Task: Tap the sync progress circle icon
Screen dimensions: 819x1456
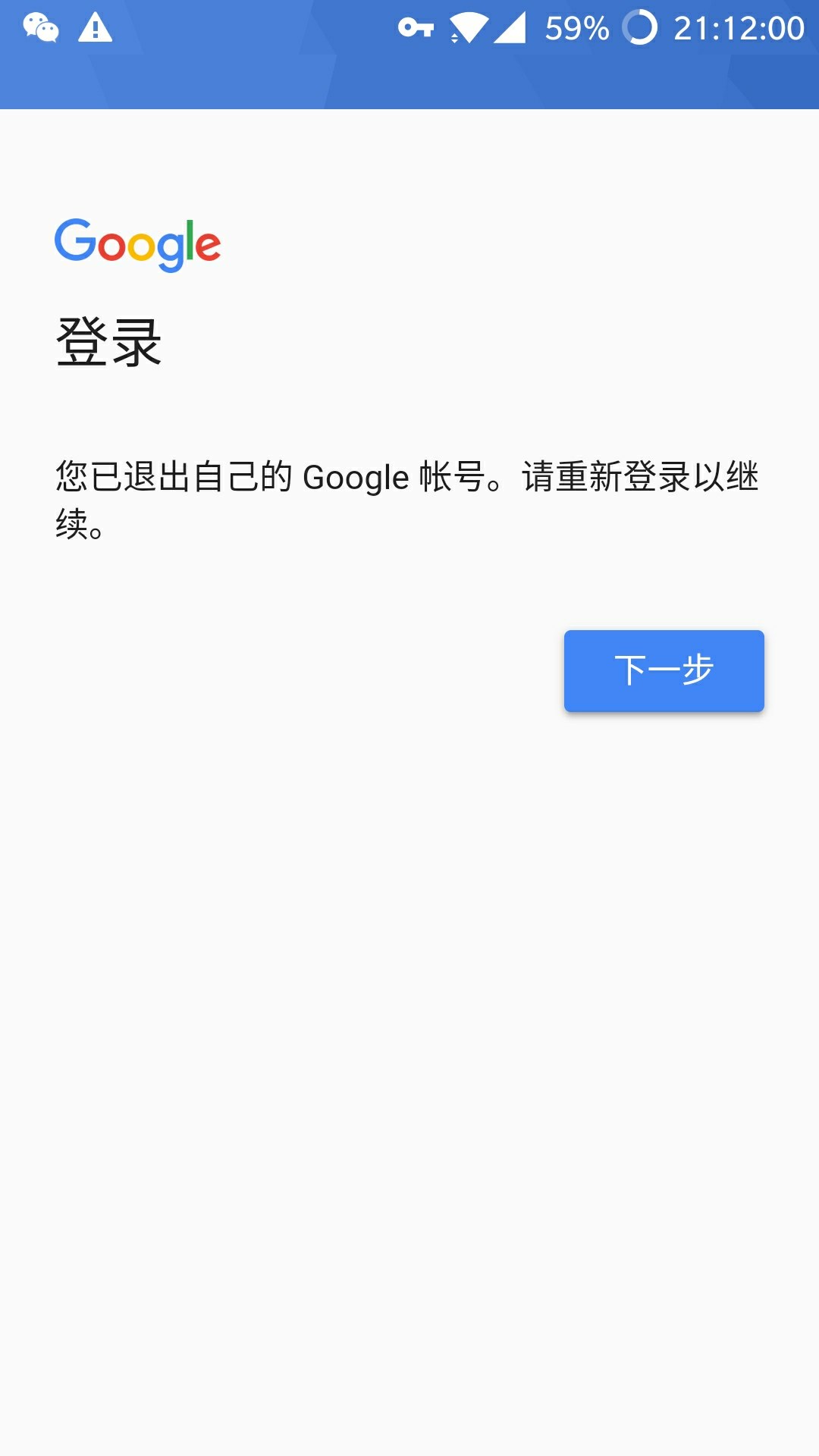Action: (641, 29)
